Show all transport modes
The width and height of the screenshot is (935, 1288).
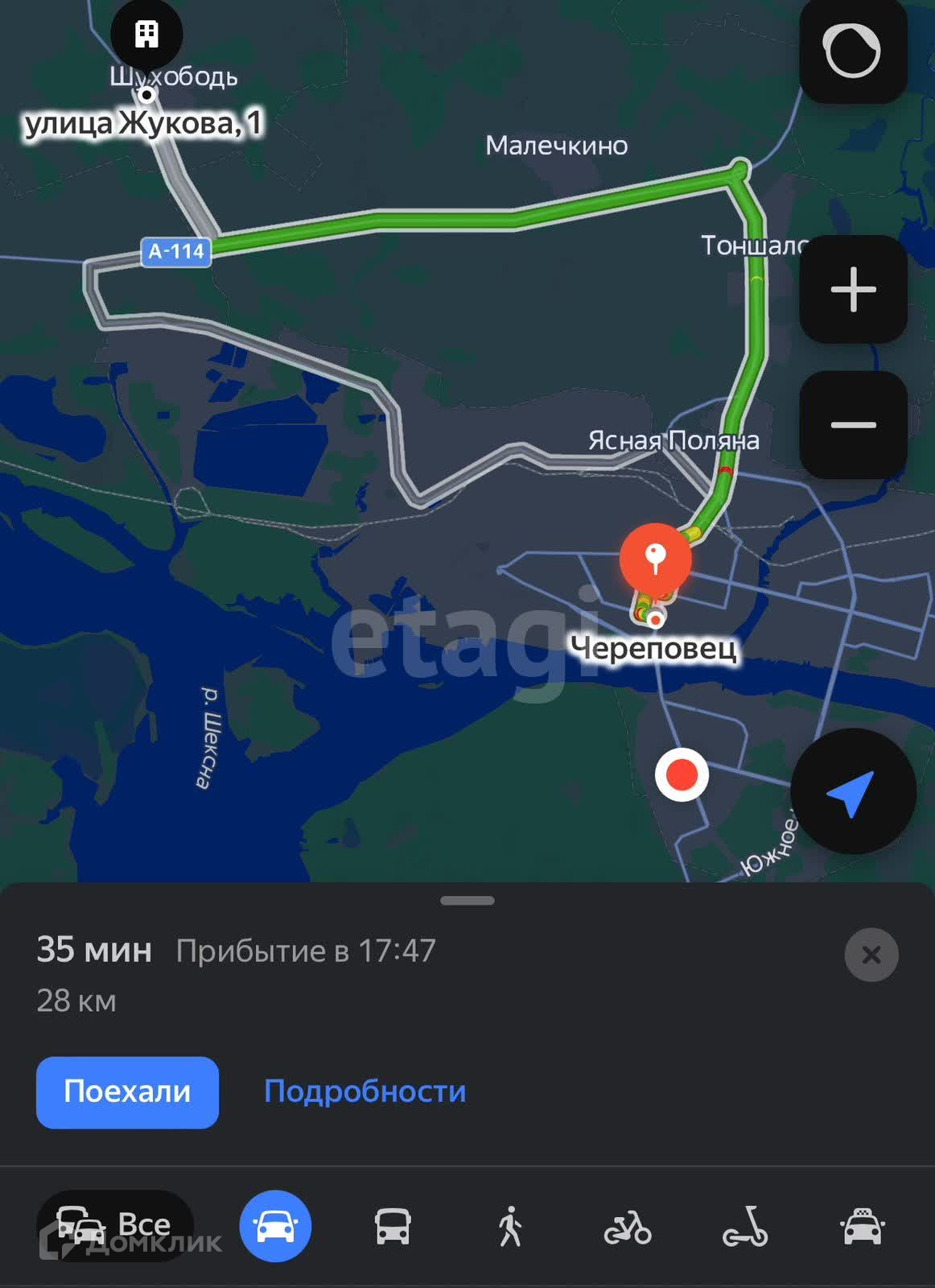coord(114,1225)
